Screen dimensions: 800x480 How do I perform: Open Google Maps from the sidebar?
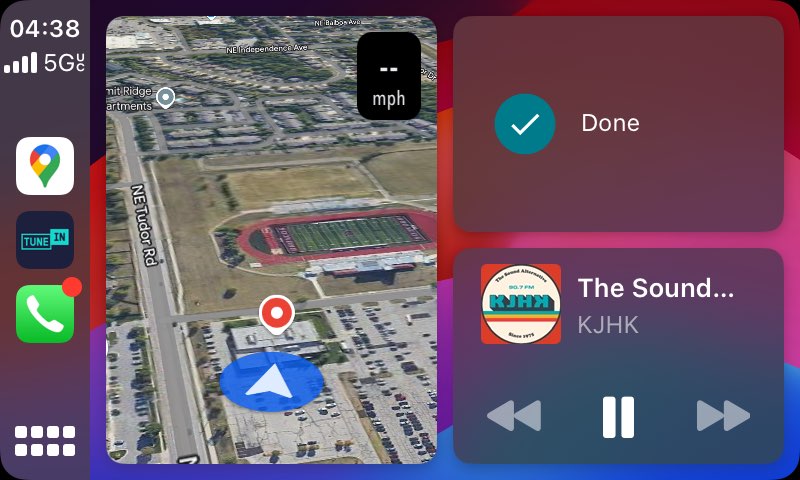(x=45, y=166)
